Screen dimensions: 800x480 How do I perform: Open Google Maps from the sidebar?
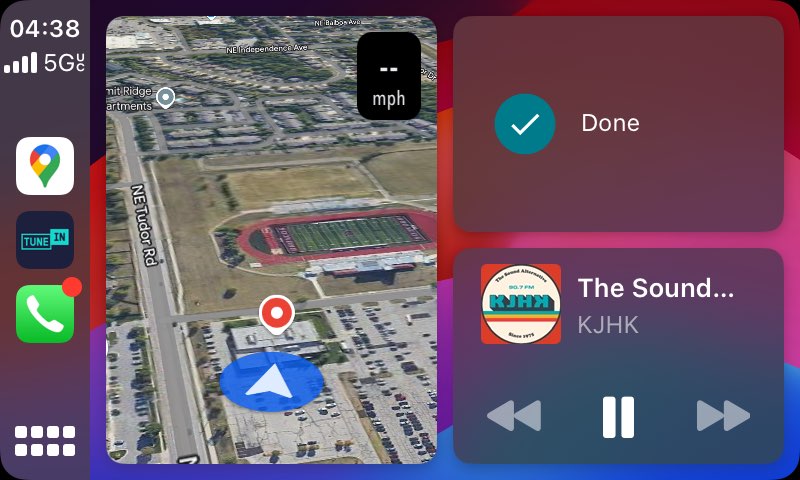(x=45, y=166)
